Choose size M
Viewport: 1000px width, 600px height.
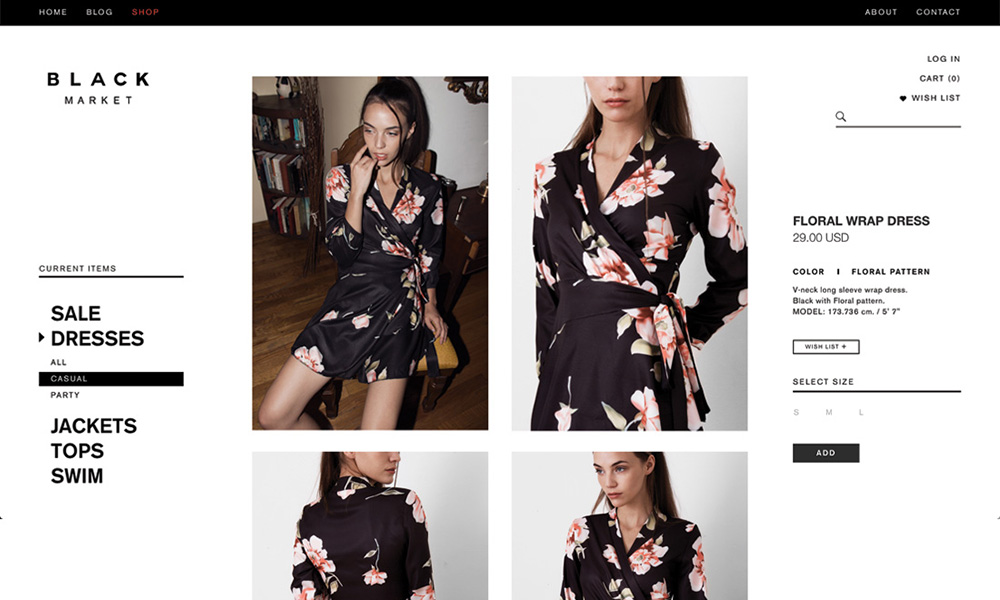(828, 412)
